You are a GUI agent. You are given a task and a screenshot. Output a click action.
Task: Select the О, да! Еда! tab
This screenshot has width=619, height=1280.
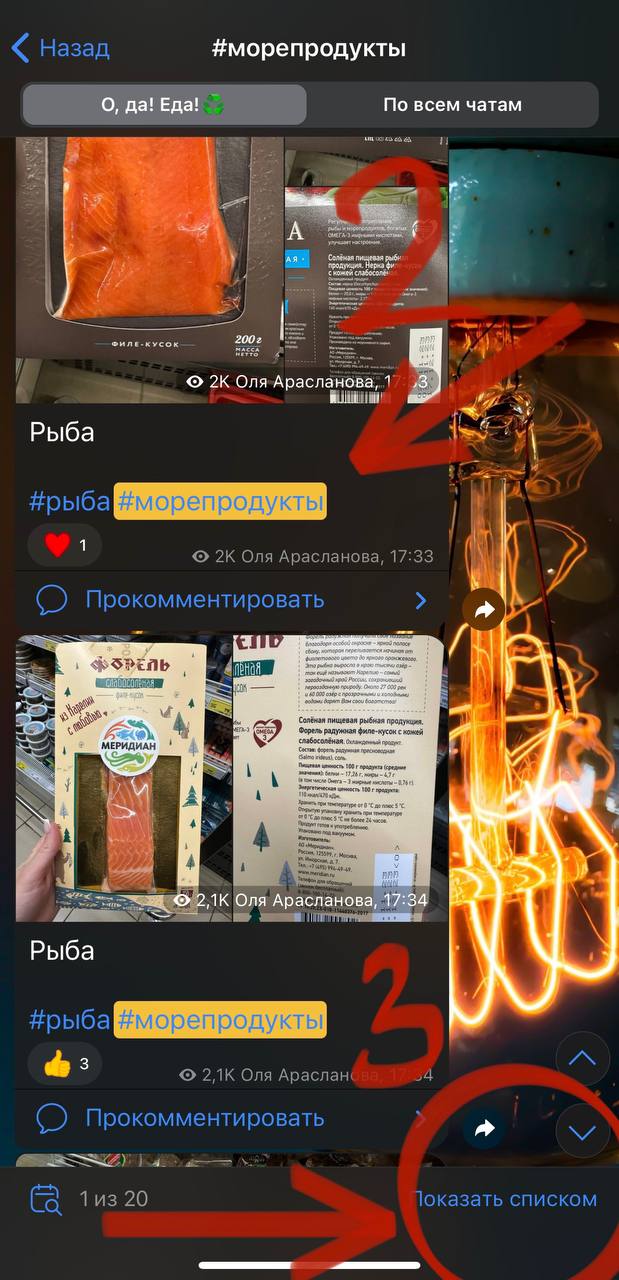click(164, 105)
